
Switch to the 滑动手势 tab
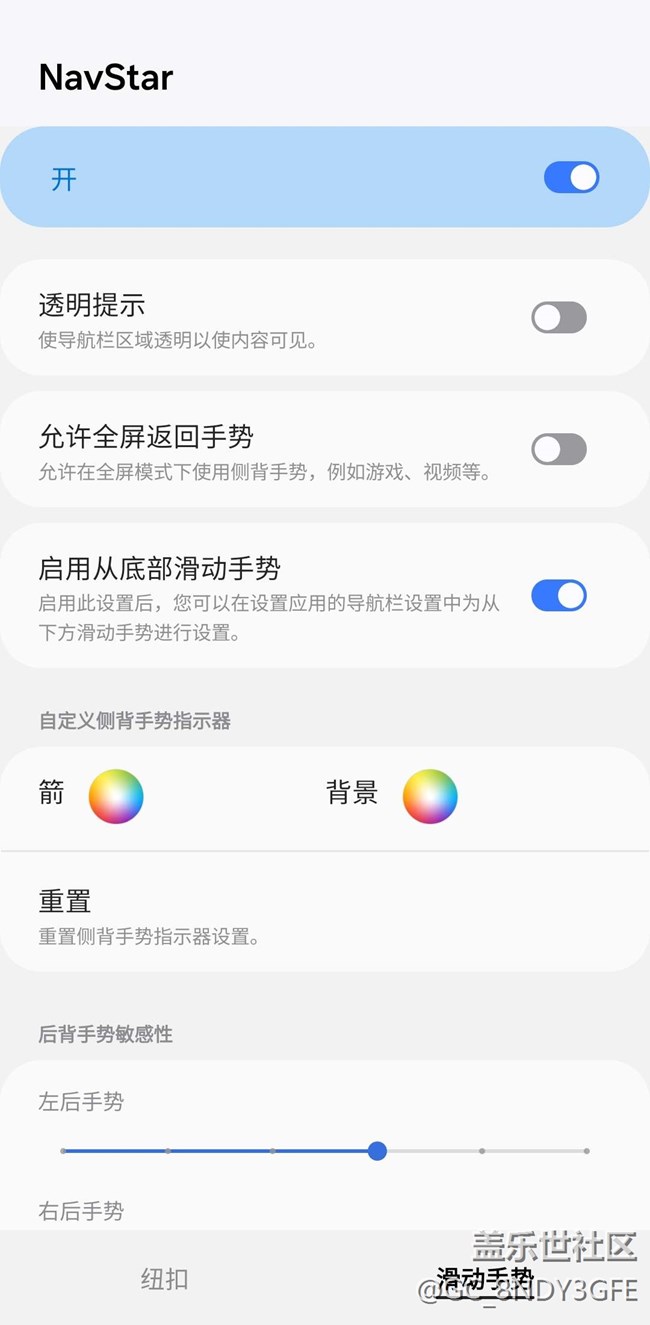(x=485, y=1279)
